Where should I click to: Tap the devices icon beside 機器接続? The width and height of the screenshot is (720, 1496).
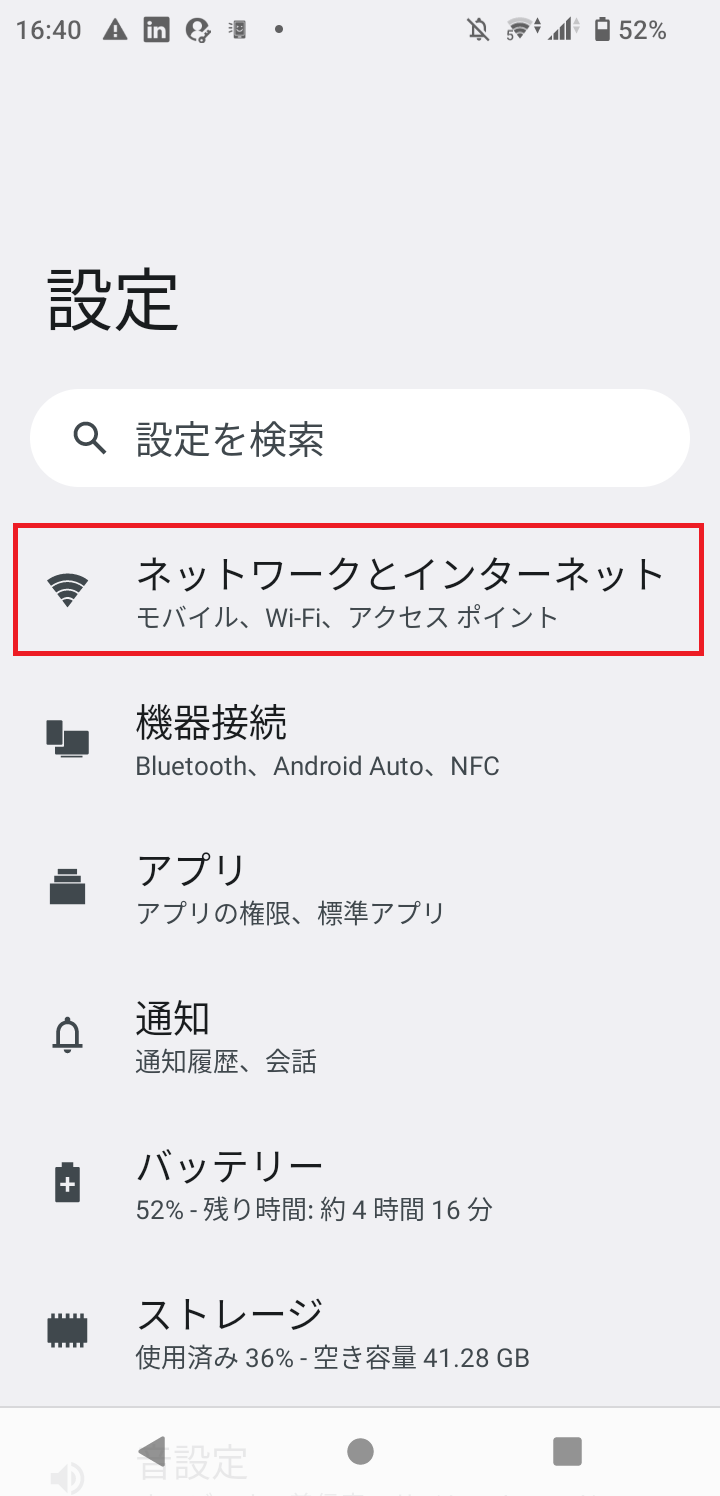click(x=67, y=740)
